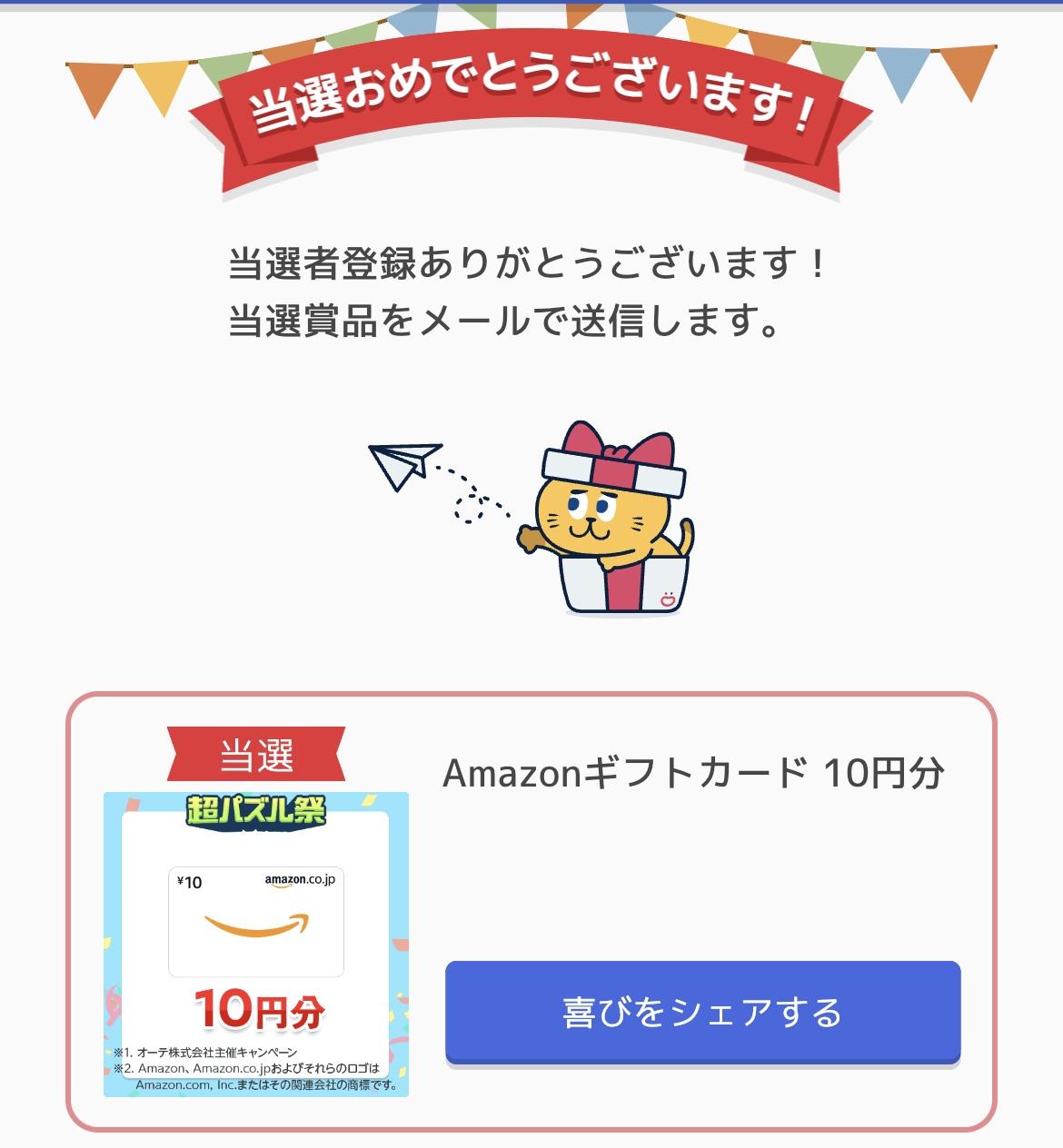The width and height of the screenshot is (1063, 1148).
Task: Tap the 喜びをシェアする button
Action: coord(702,1012)
